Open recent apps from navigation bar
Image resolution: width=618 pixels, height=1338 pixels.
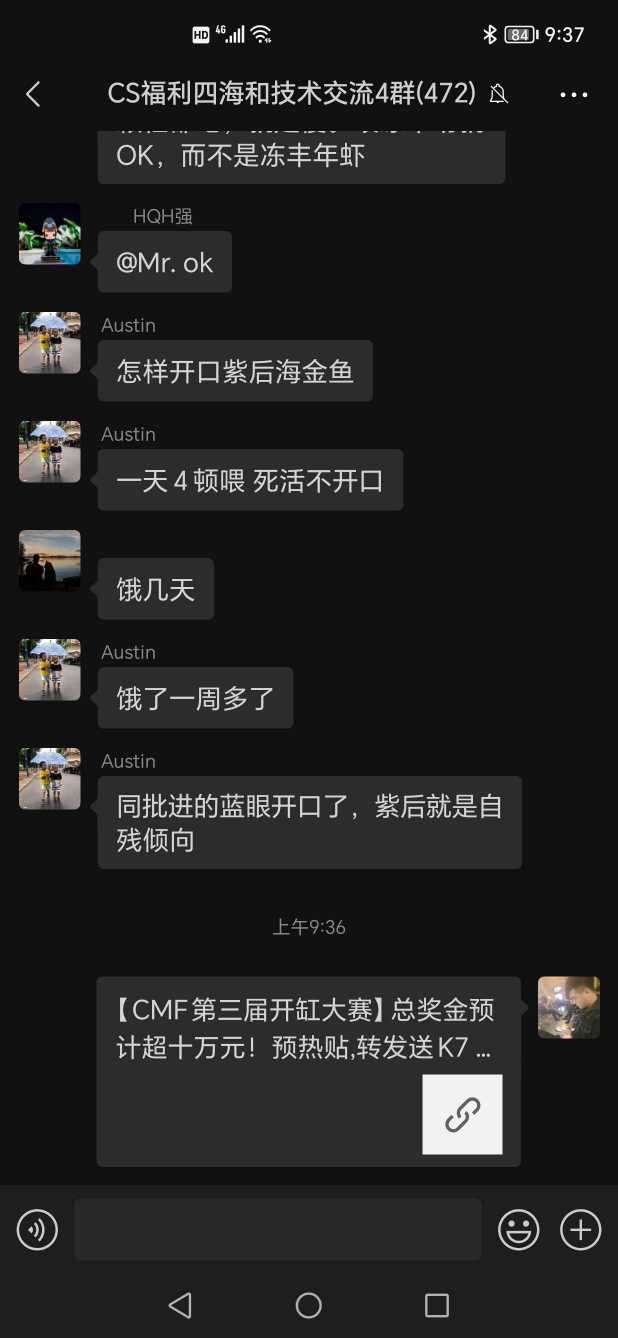436,1304
